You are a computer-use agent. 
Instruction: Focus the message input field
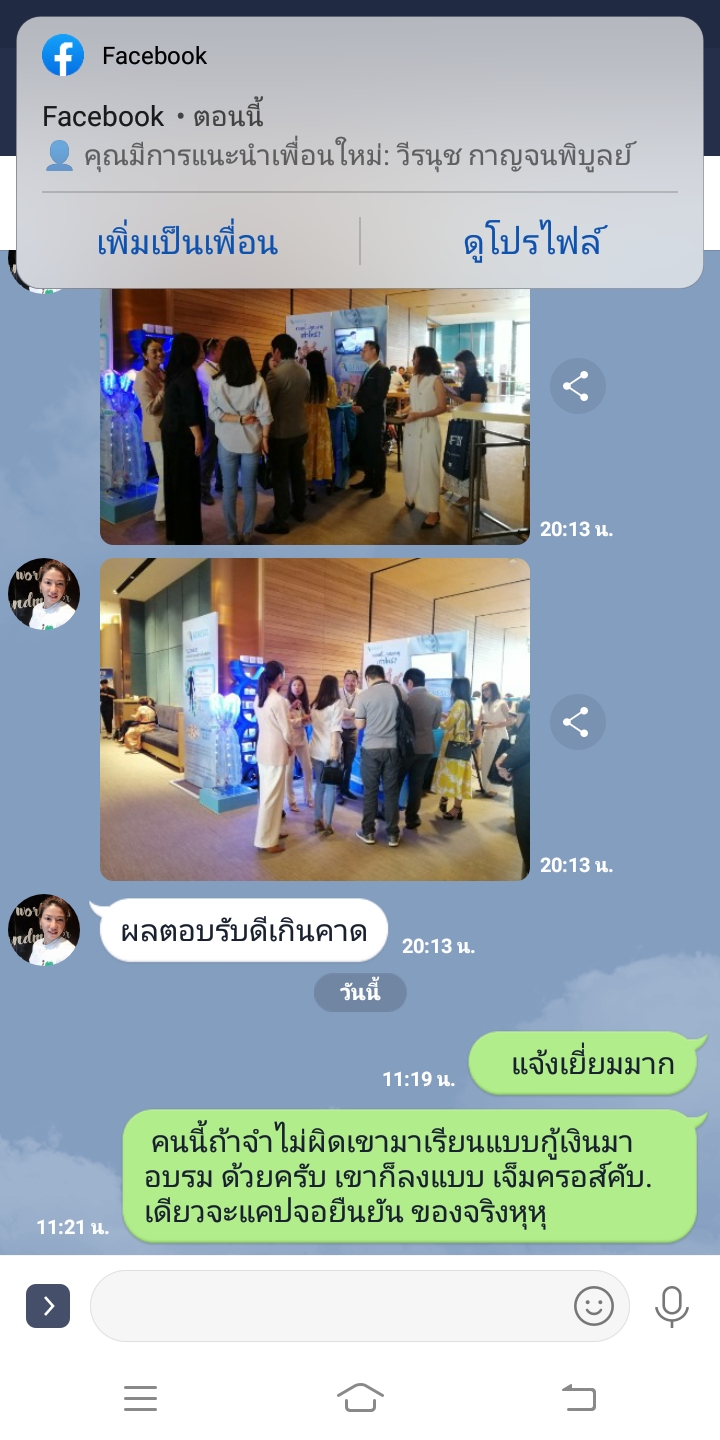(x=330, y=1306)
